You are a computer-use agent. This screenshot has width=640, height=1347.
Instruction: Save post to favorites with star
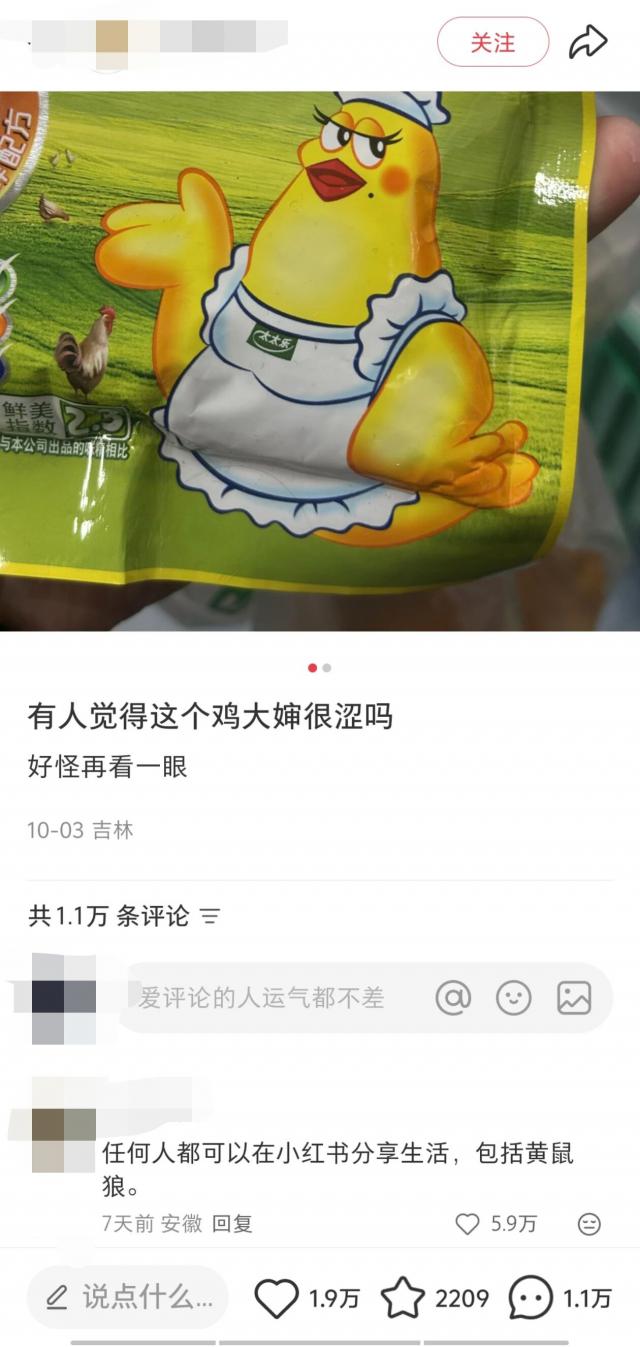coord(403,1298)
